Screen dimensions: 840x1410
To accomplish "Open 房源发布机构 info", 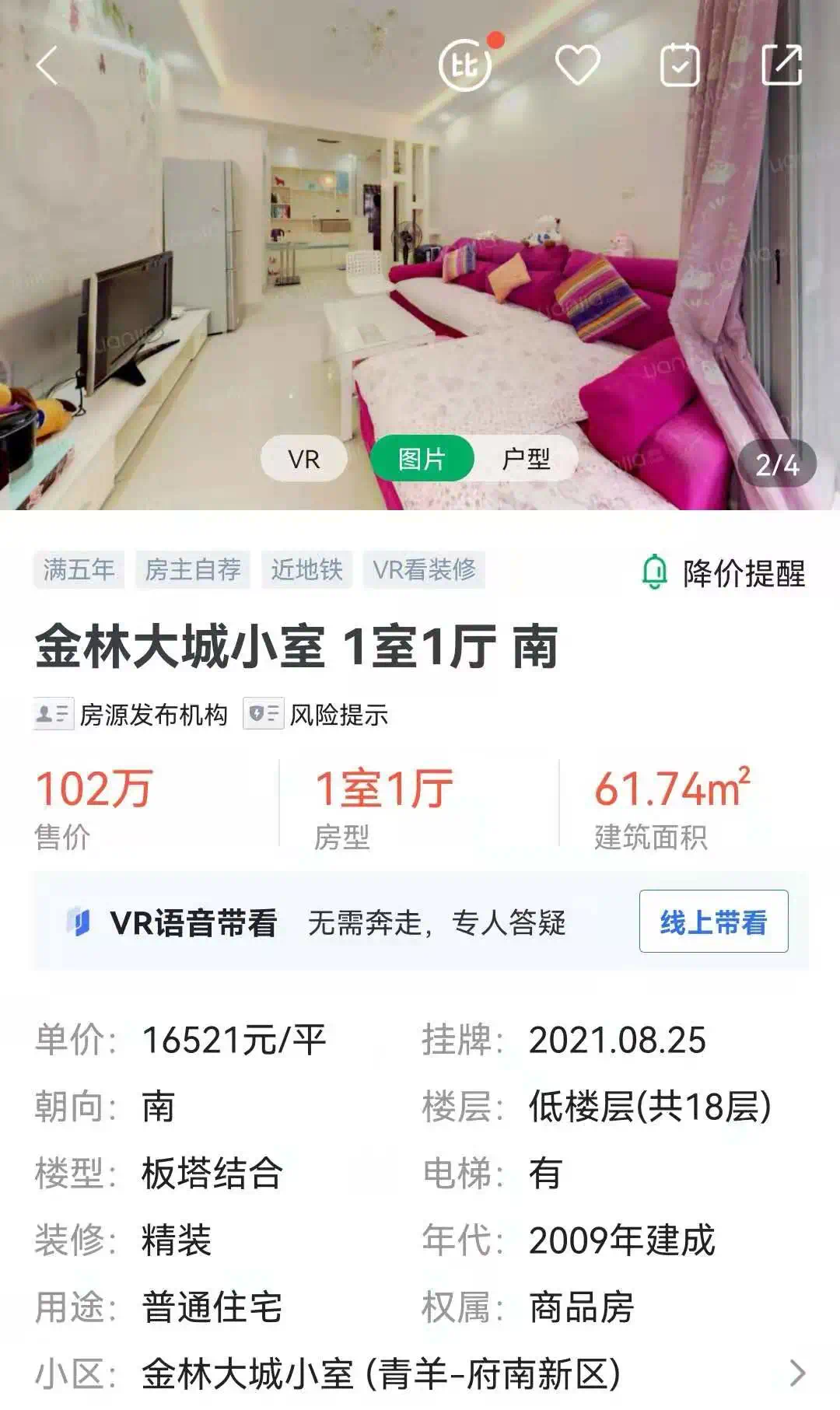I will coord(132,714).
